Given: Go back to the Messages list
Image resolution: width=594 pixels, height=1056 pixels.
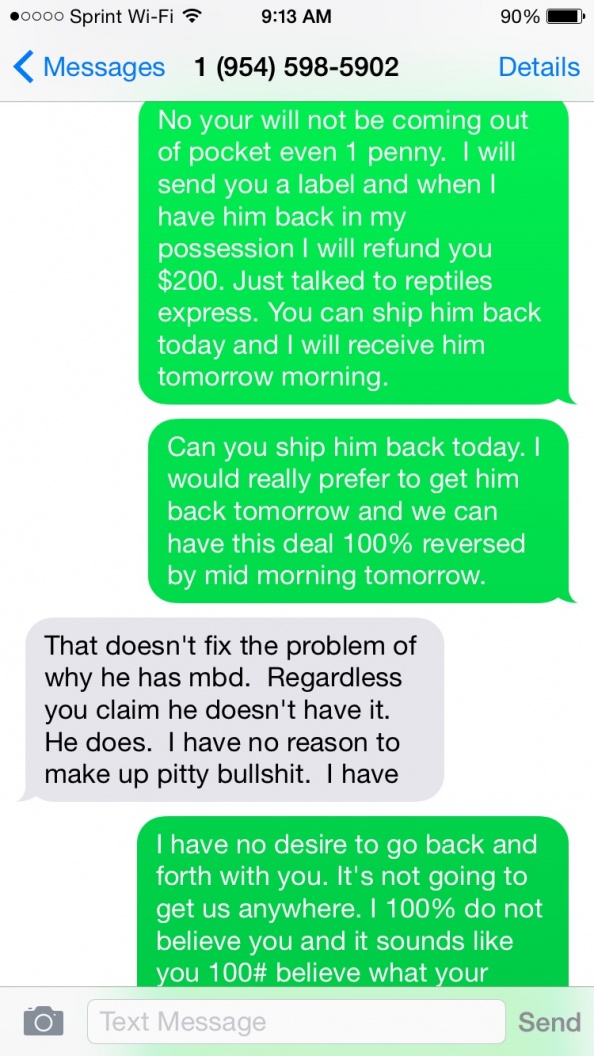Looking at the screenshot, I should click(x=88, y=67).
